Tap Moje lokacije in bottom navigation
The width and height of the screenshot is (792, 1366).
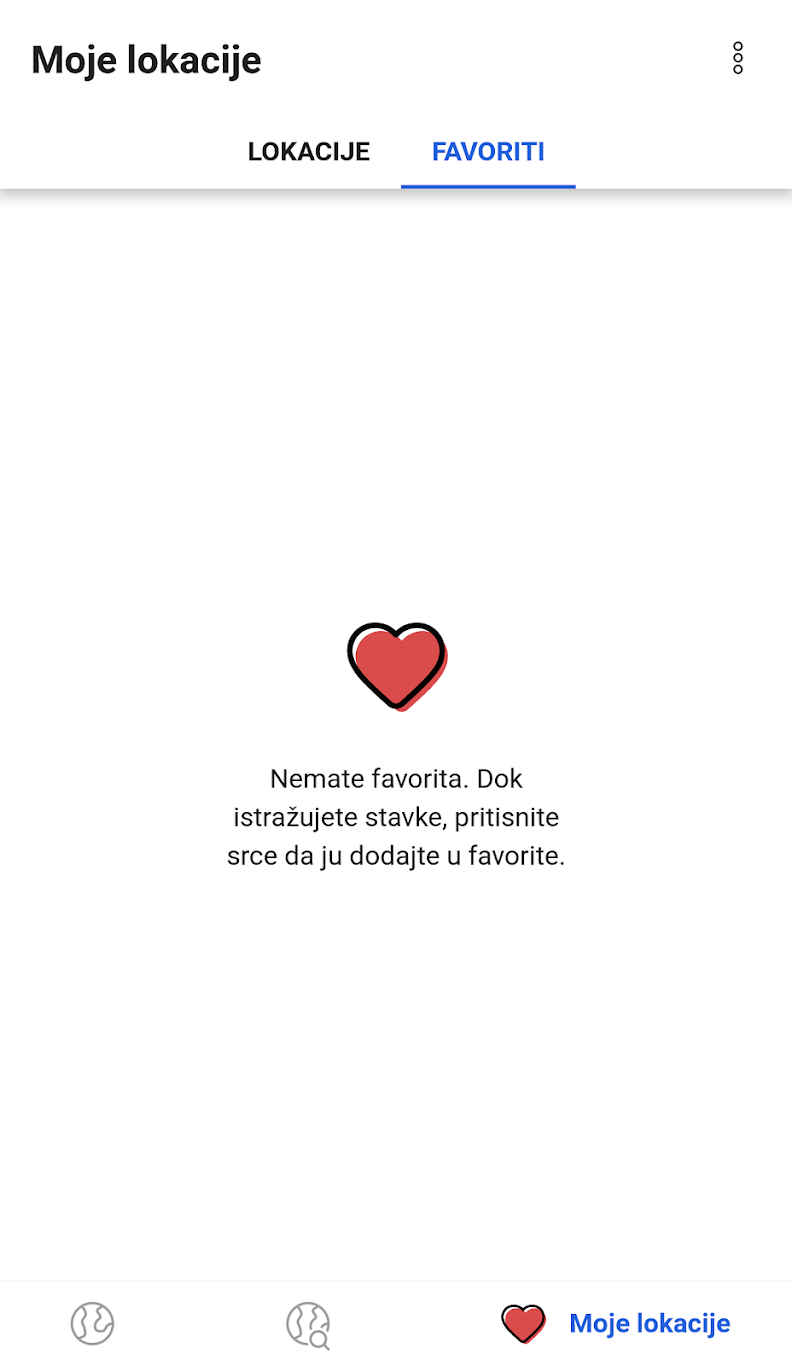pyautogui.click(x=616, y=1323)
